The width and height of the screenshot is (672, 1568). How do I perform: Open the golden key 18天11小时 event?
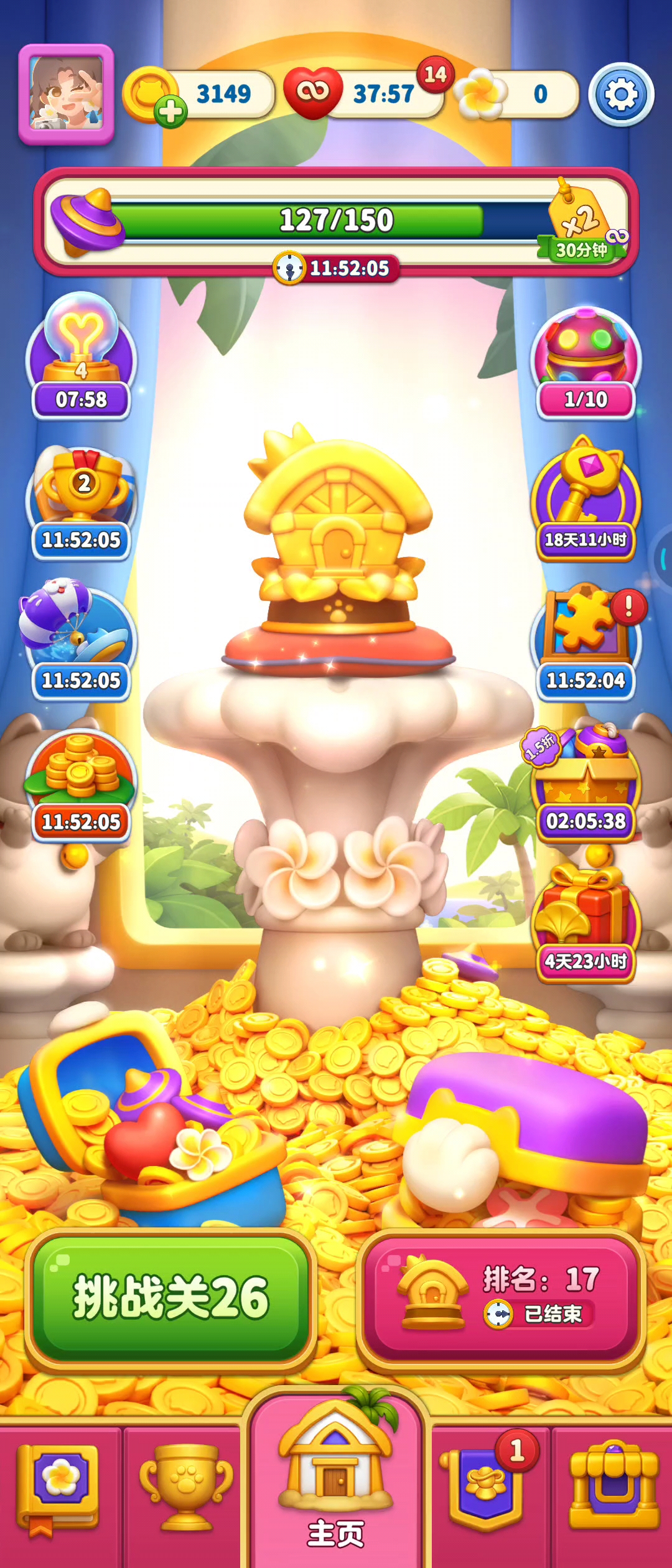pyautogui.click(x=586, y=501)
